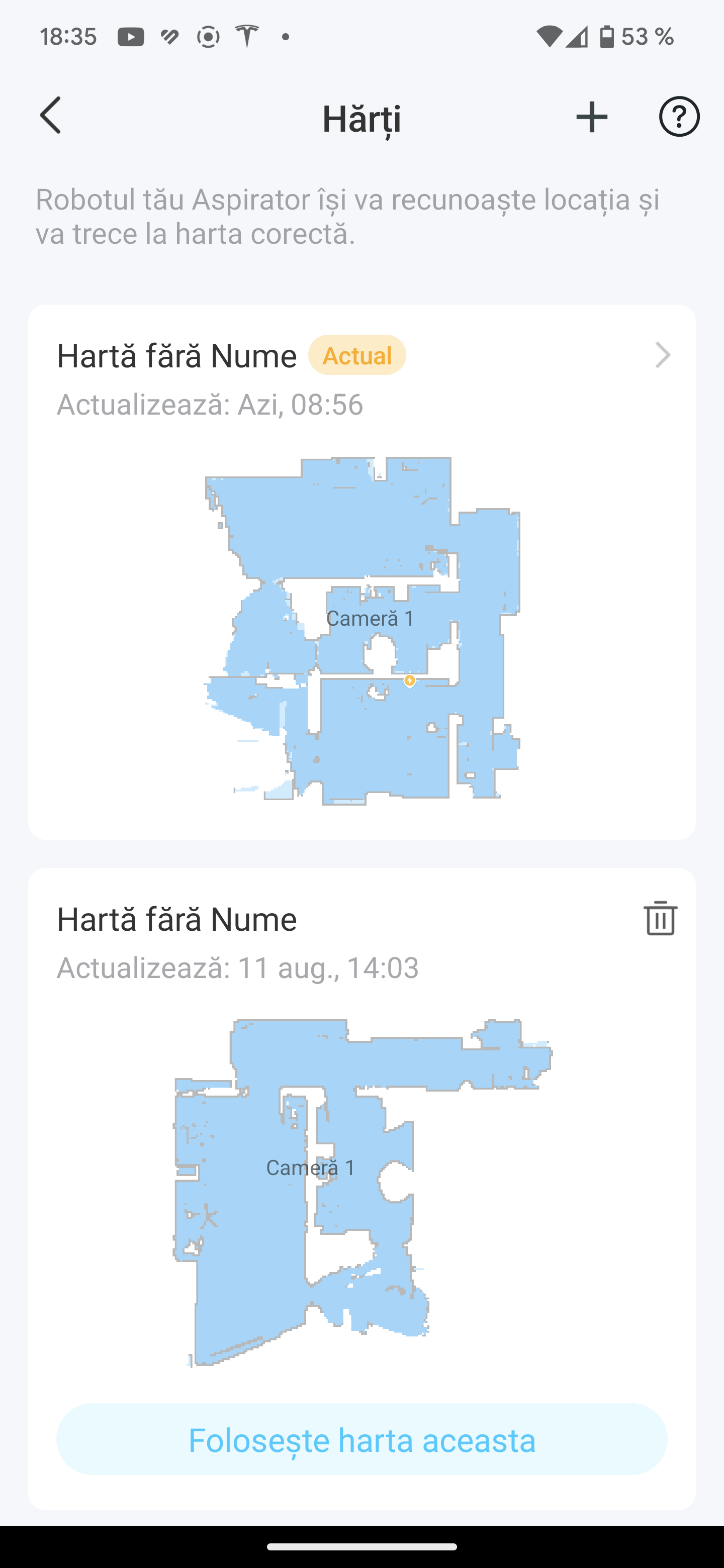724x1568 pixels.
Task: Open the help question mark icon
Action: click(678, 117)
